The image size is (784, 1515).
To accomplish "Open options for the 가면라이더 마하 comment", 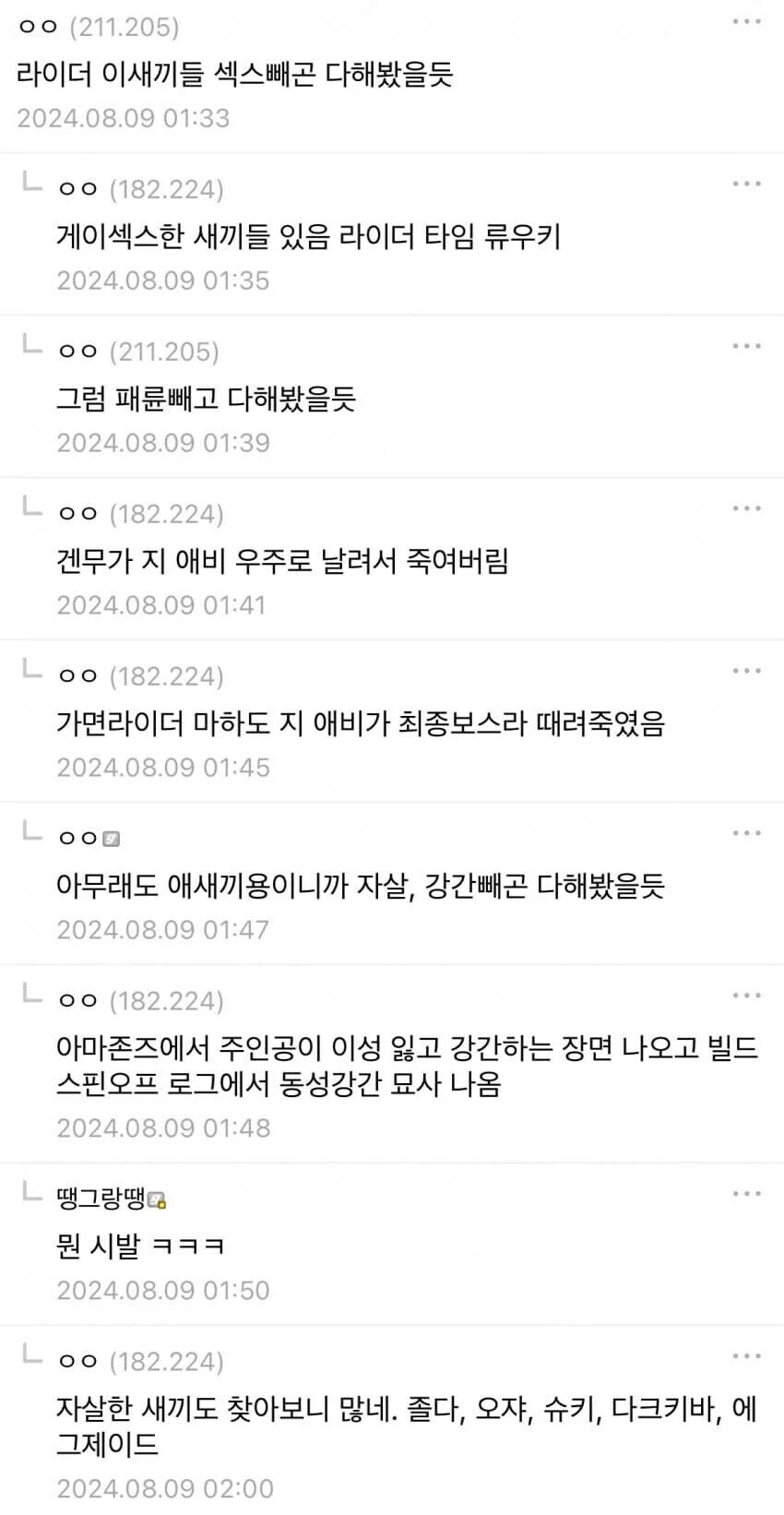I will click(745, 669).
